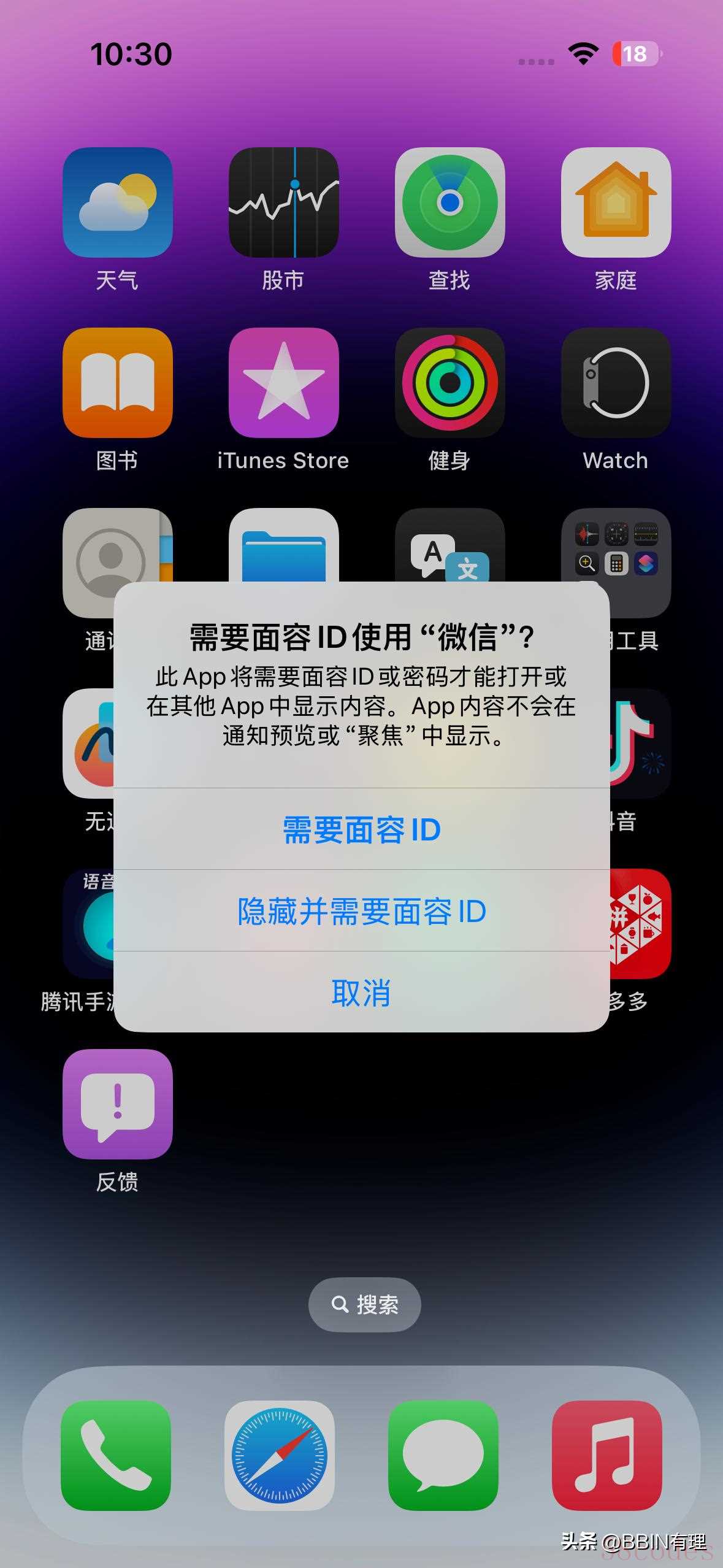The width and height of the screenshot is (723, 1568).
Task: Select 隐藏并需要面容 ID option
Action: tap(361, 911)
